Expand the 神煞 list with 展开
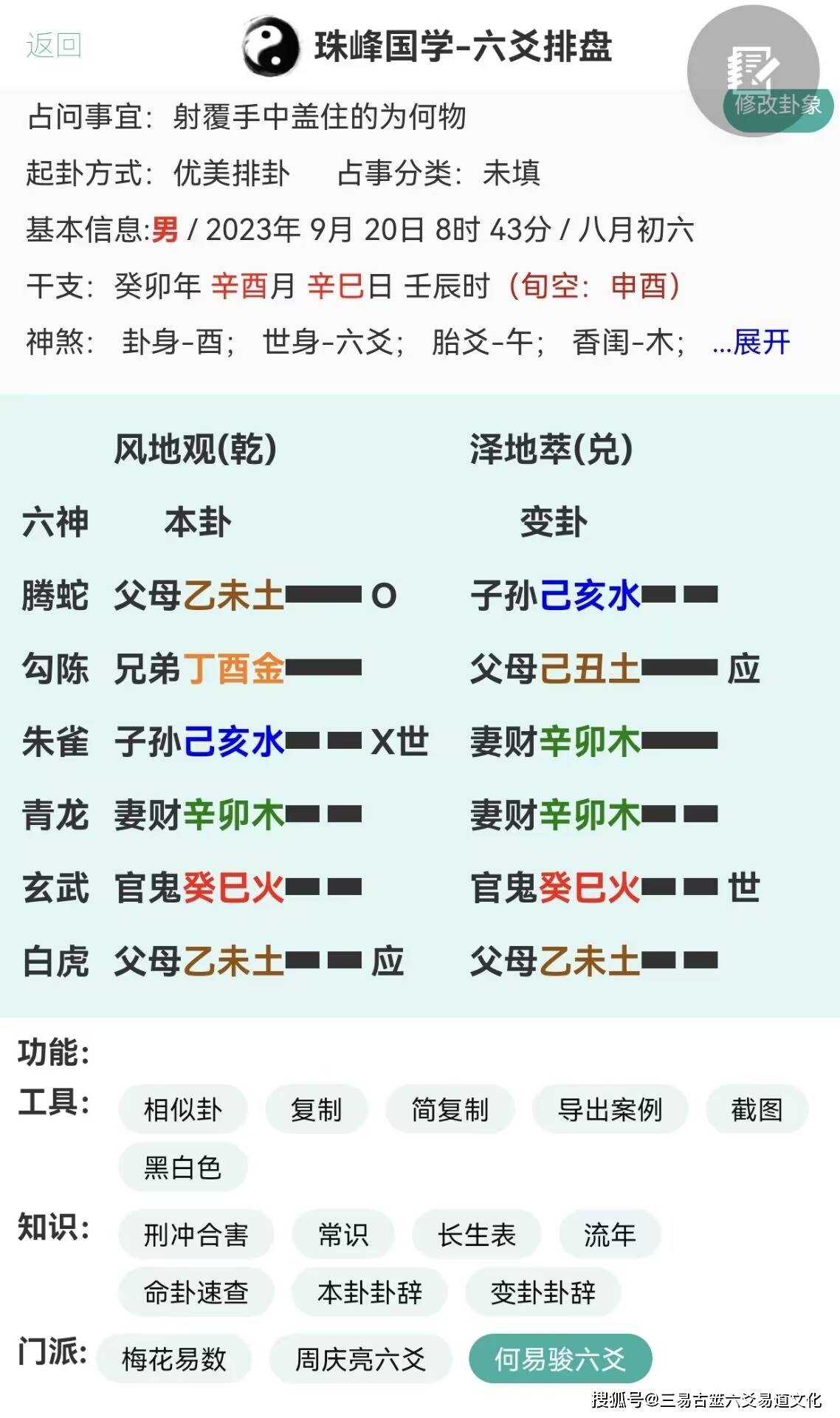 [751, 342]
